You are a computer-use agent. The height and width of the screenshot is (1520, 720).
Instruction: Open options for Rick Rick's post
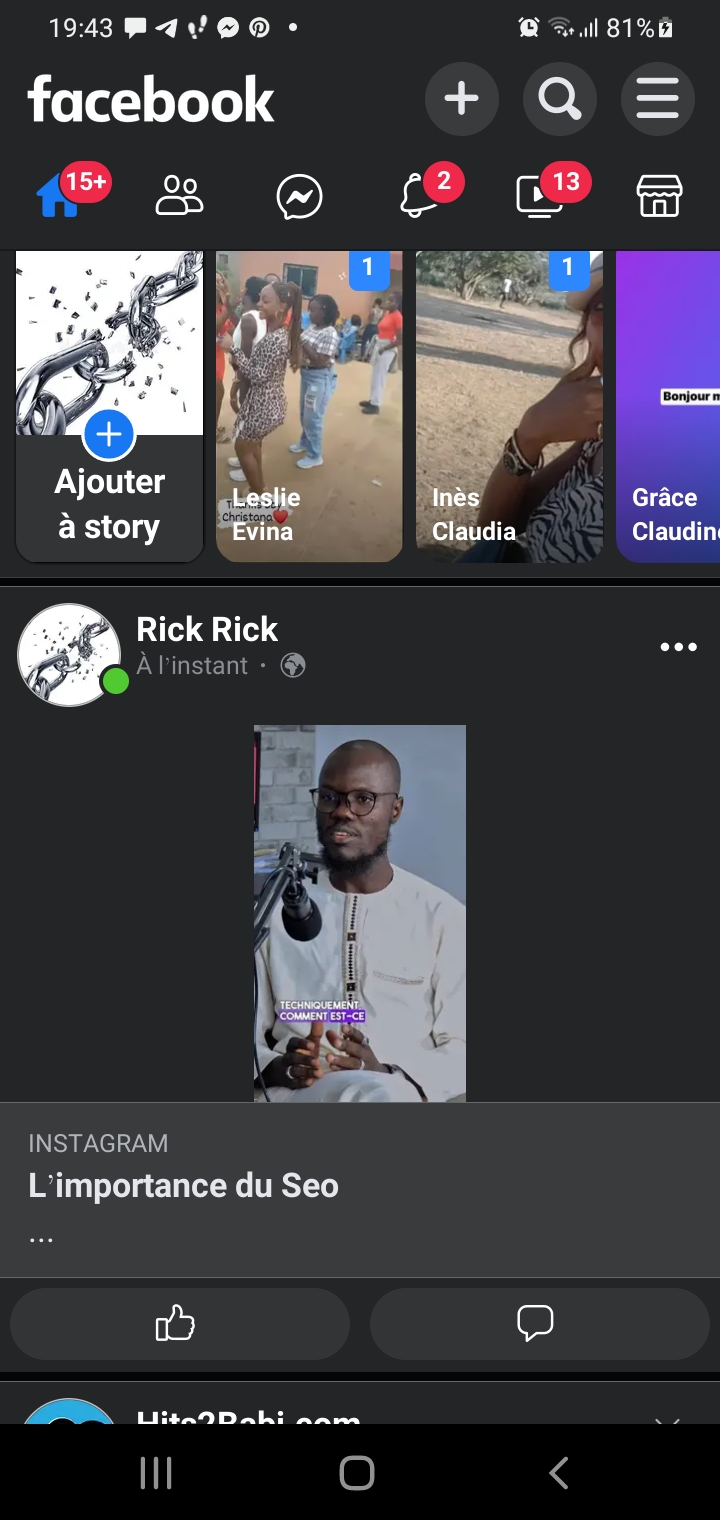(678, 647)
